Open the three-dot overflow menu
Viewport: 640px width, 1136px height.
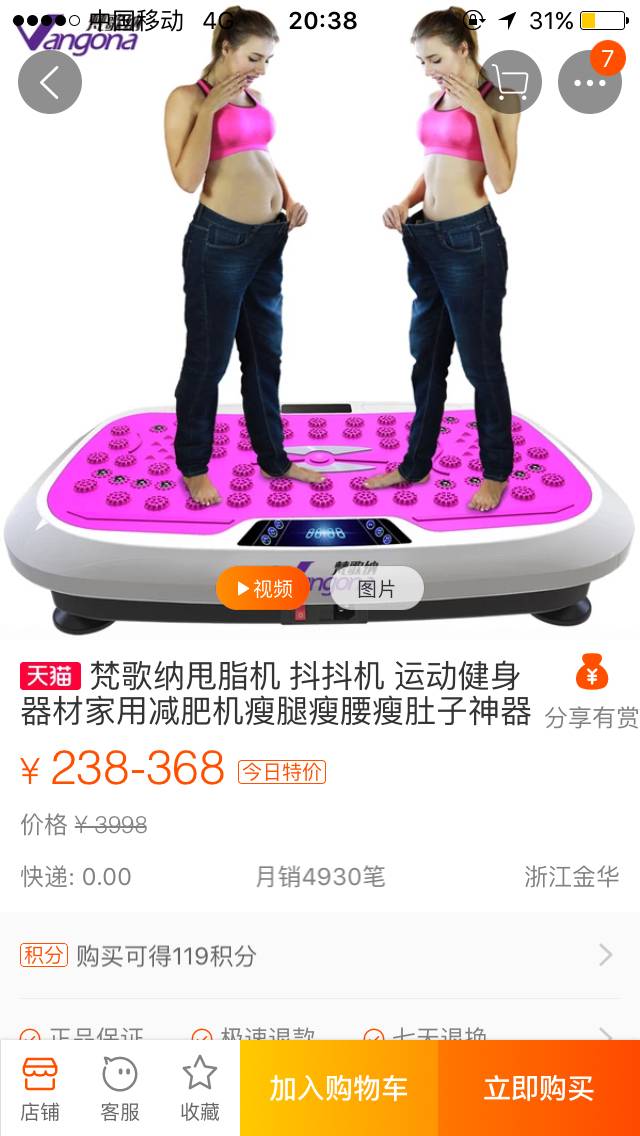coord(590,82)
